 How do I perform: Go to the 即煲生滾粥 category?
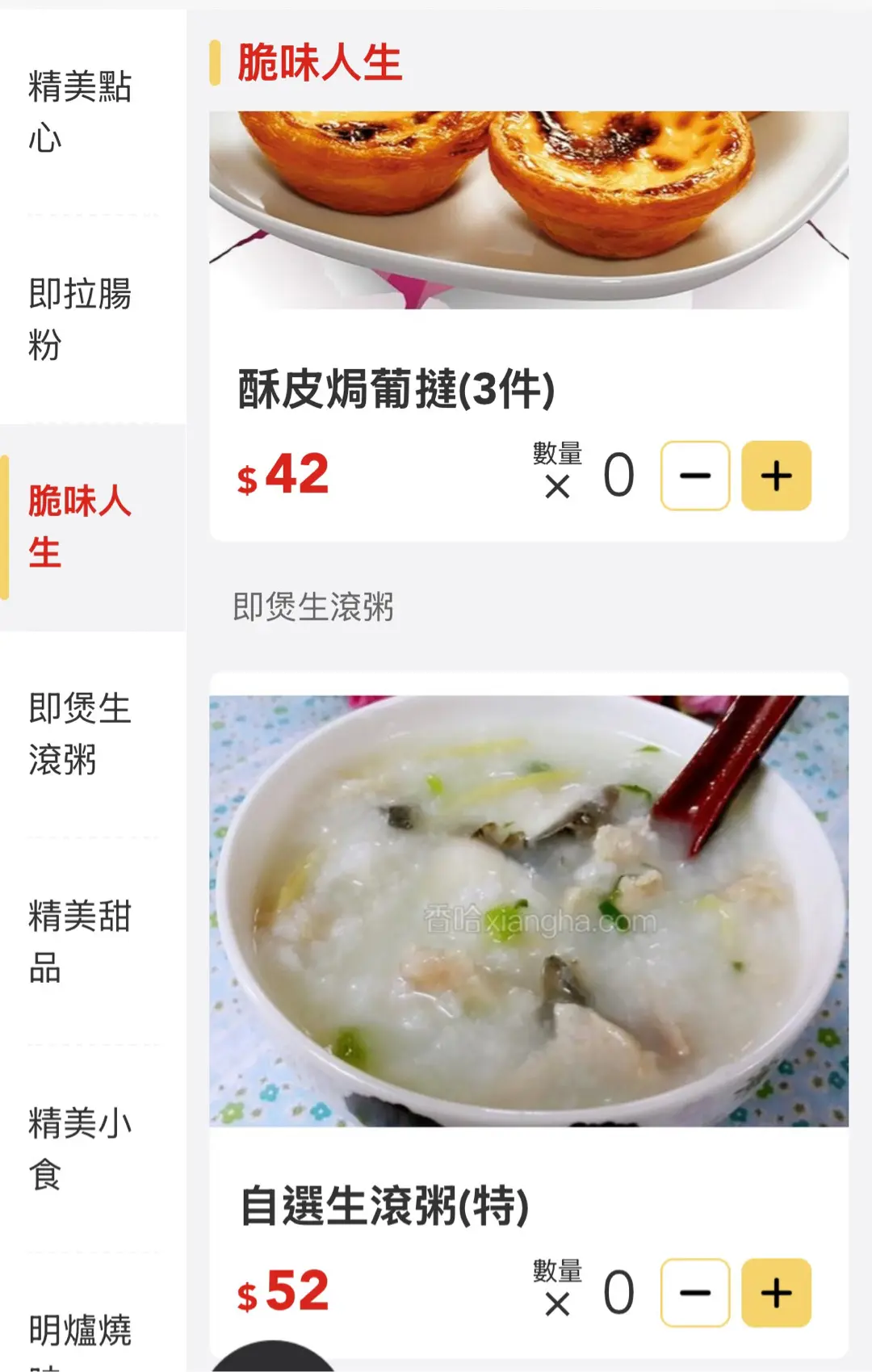(81, 733)
